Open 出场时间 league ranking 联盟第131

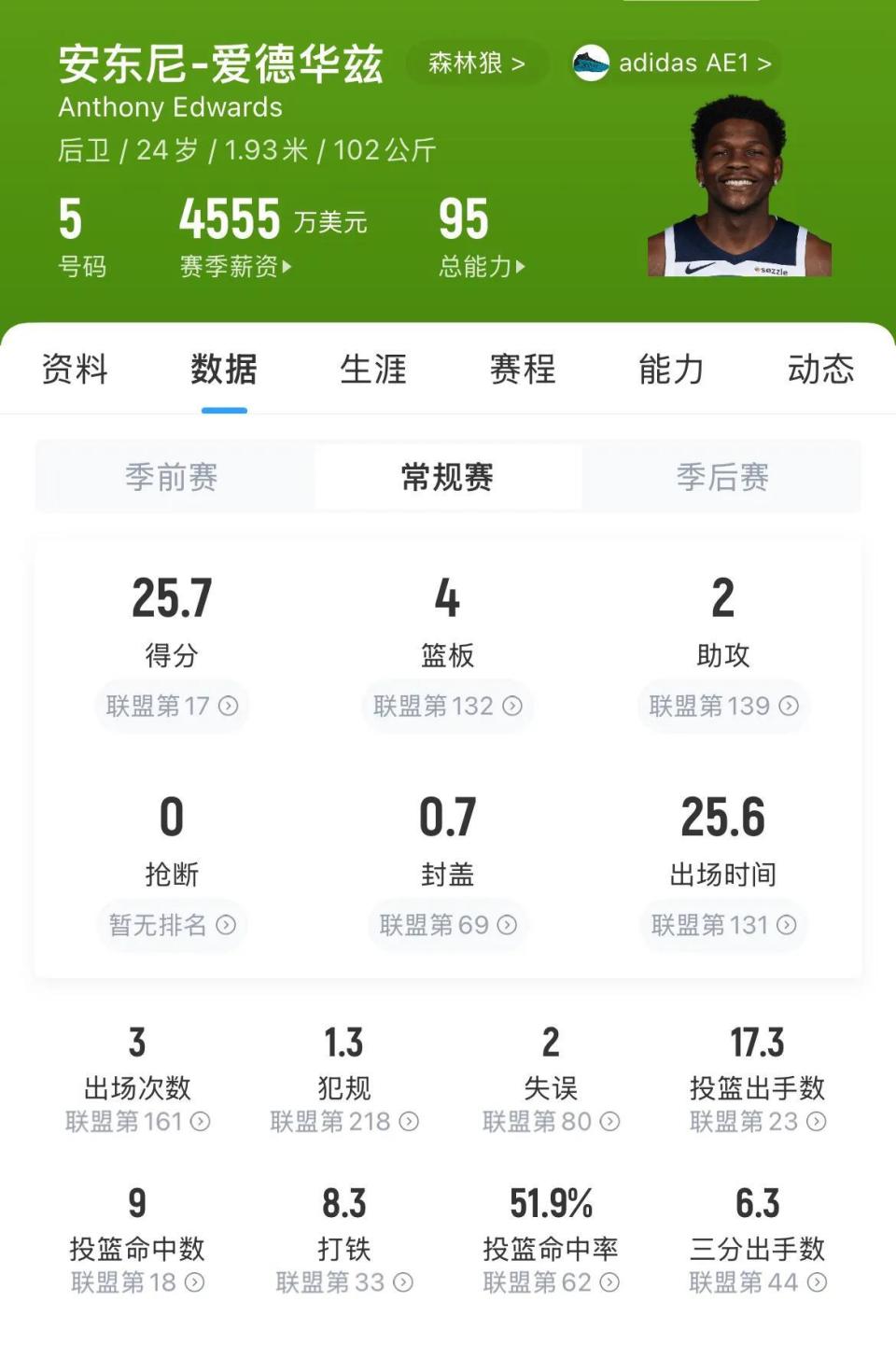(x=723, y=925)
